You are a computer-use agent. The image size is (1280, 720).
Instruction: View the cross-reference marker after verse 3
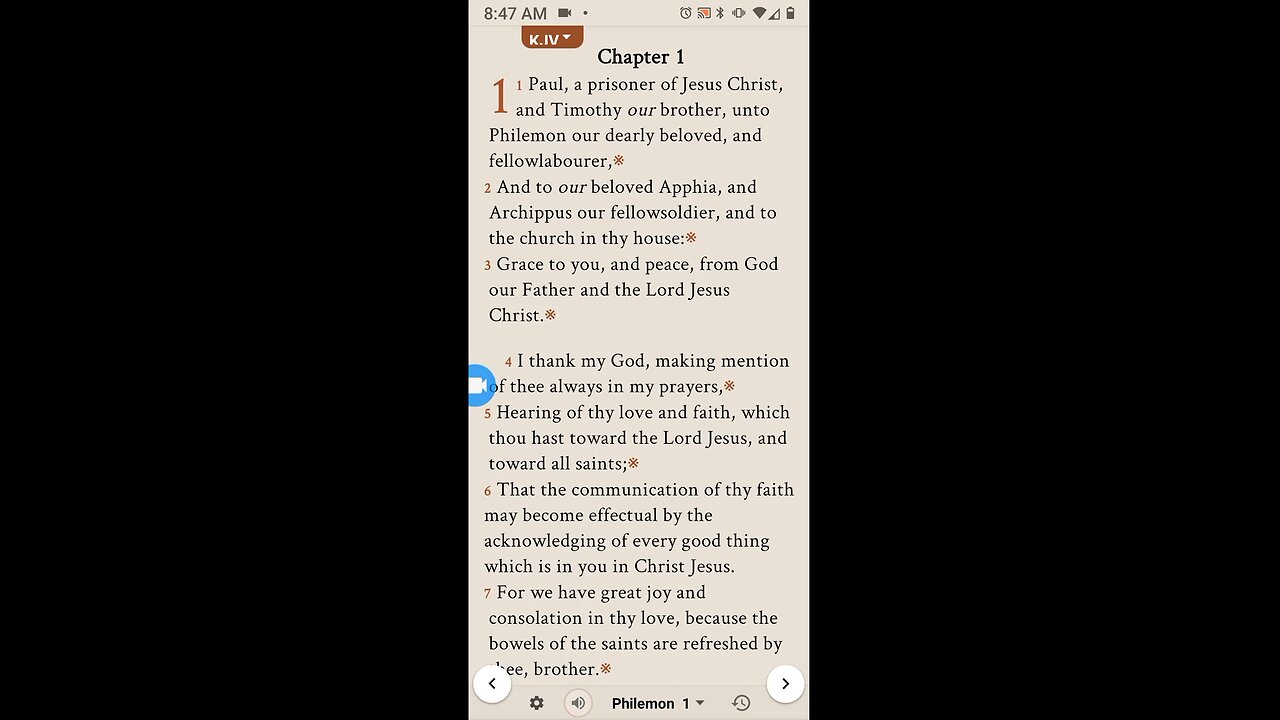point(550,315)
